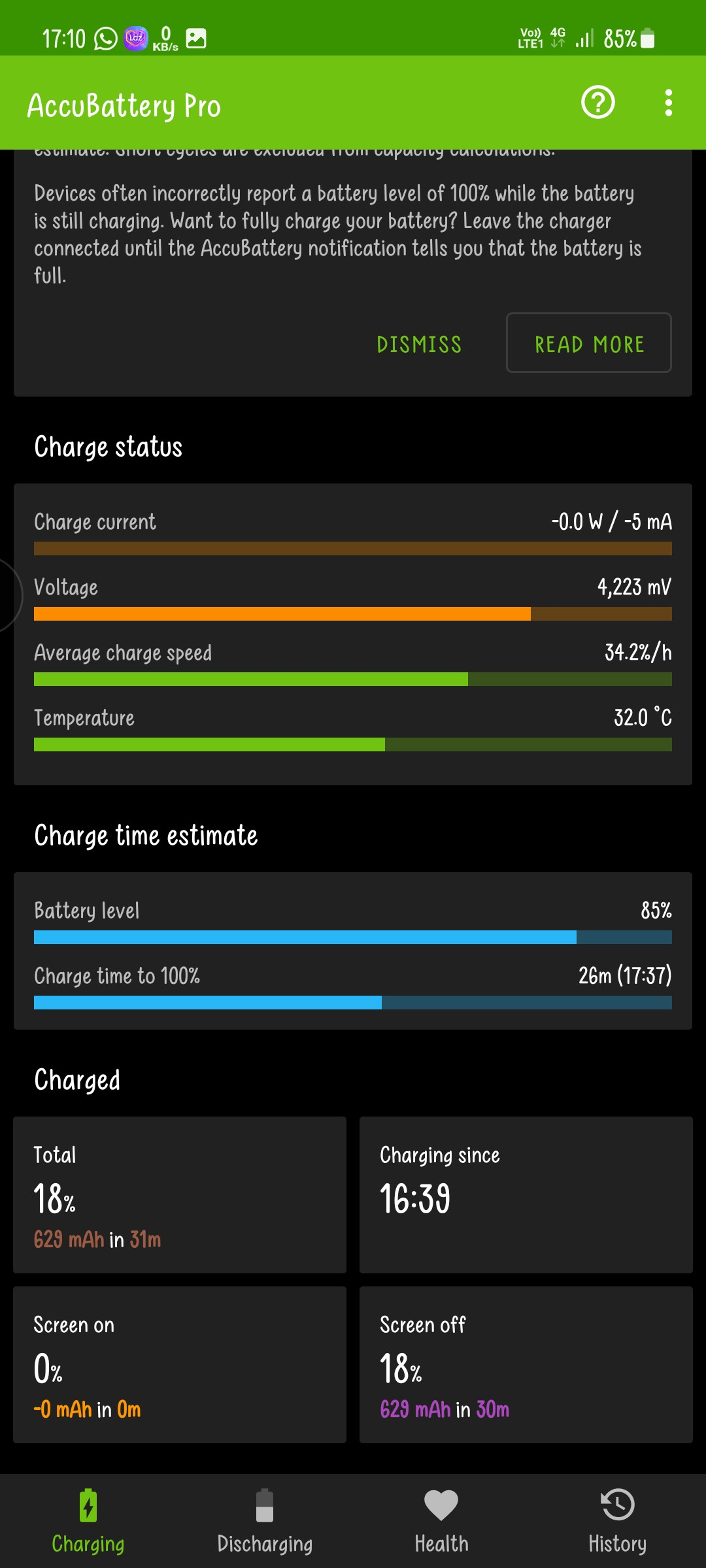The image size is (706, 1568).
Task: Open the three-dot overflow menu
Action: (668, 103)
